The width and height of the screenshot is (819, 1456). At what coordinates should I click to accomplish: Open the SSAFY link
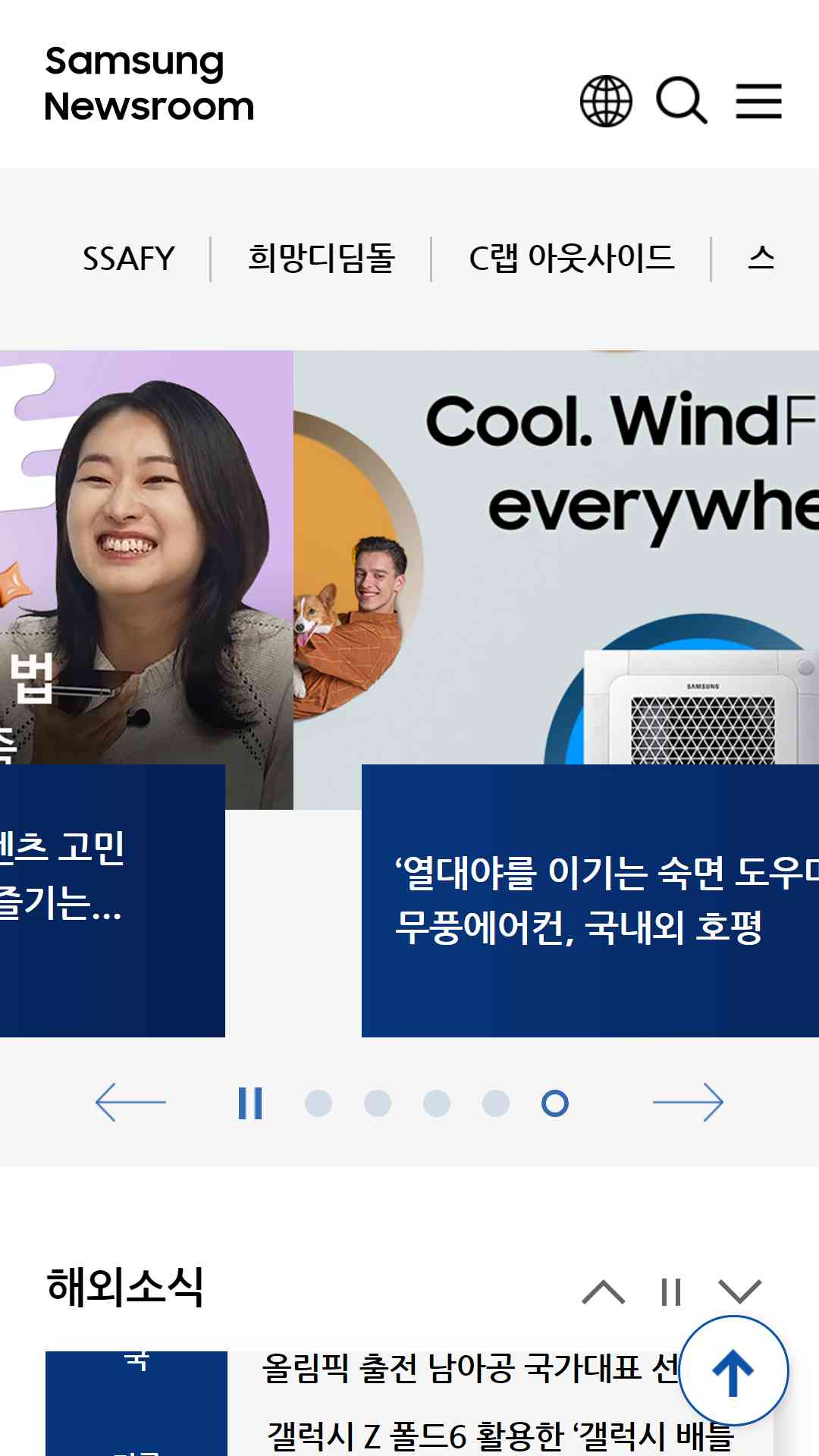click(128, 259)
